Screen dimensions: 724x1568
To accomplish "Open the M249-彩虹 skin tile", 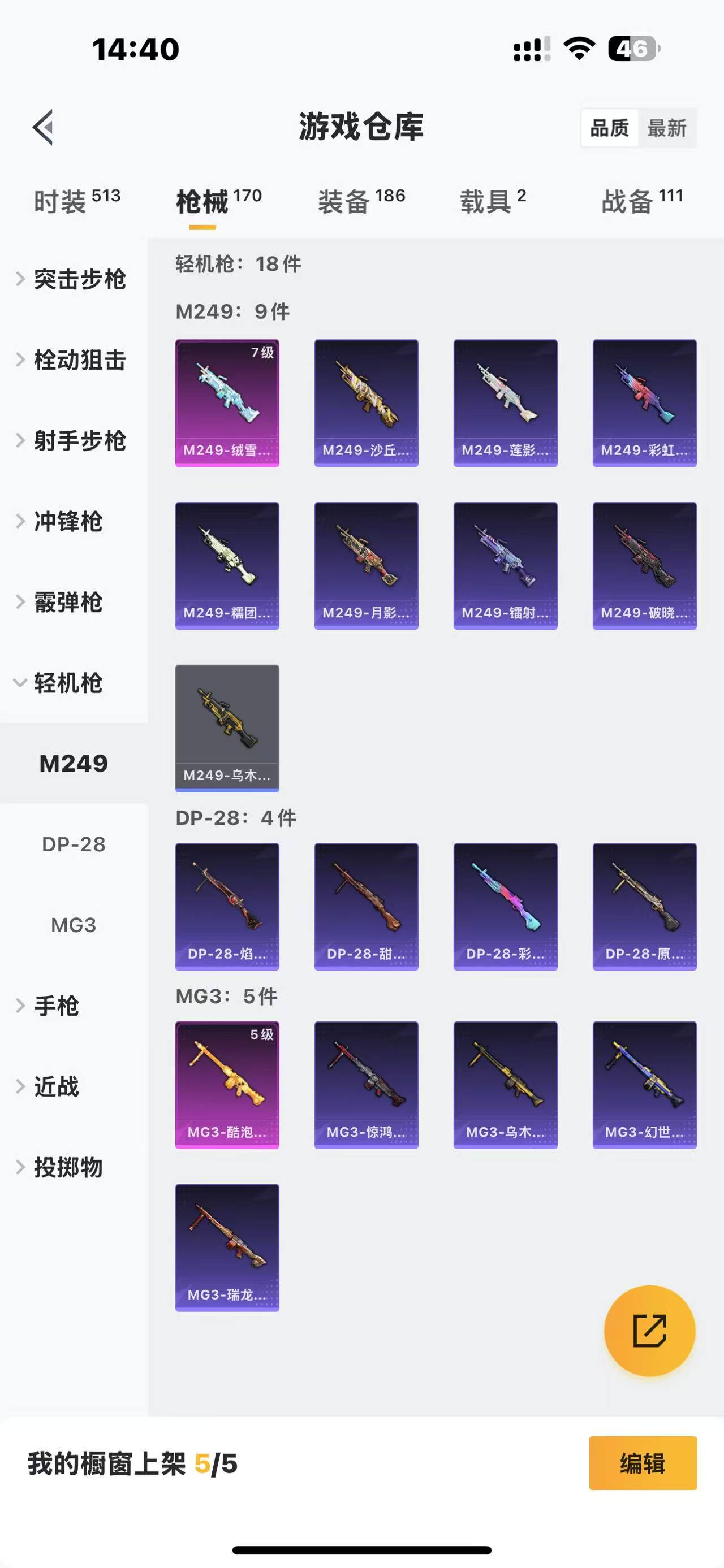I will pyautogui.click(x=644, y=403).
